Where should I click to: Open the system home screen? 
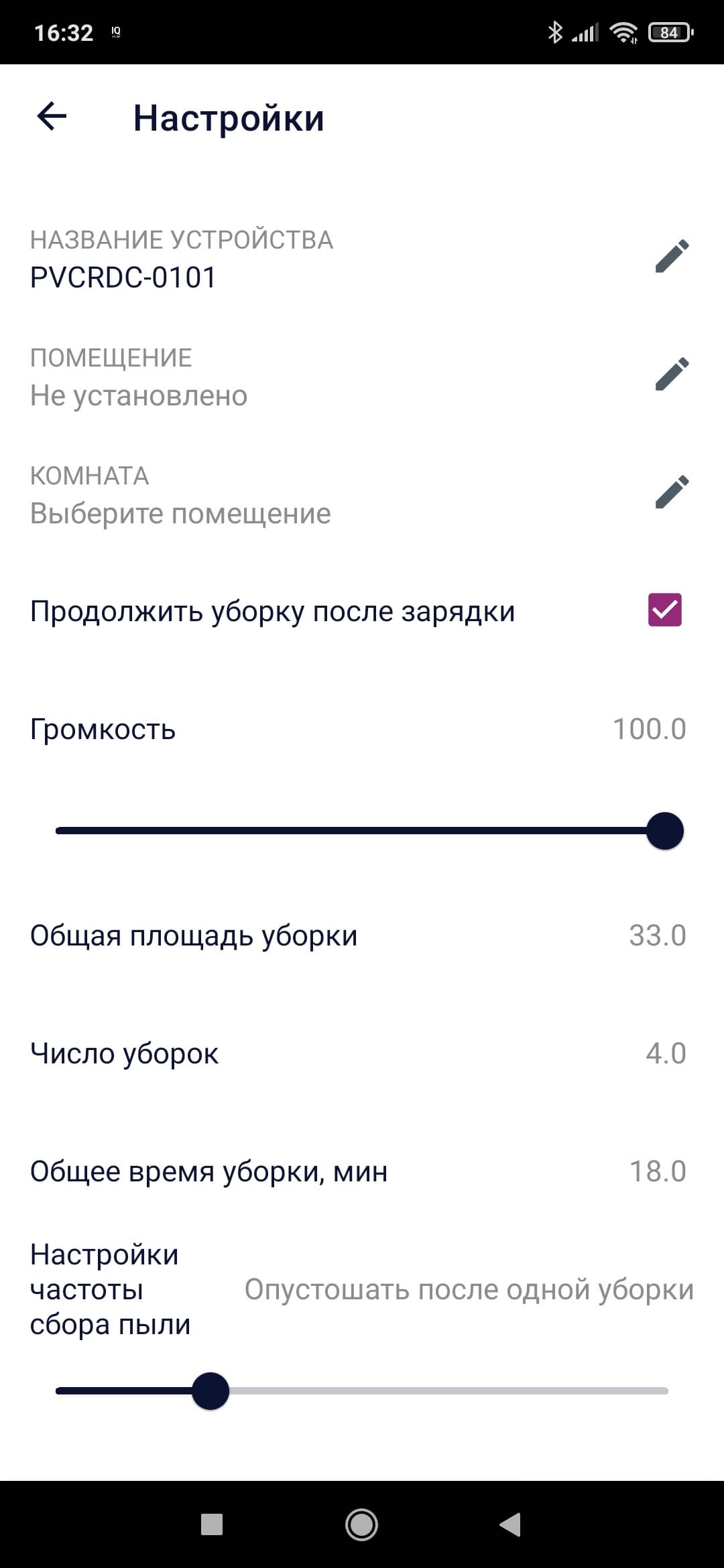pyautogui.click(x=361, y=1525)
